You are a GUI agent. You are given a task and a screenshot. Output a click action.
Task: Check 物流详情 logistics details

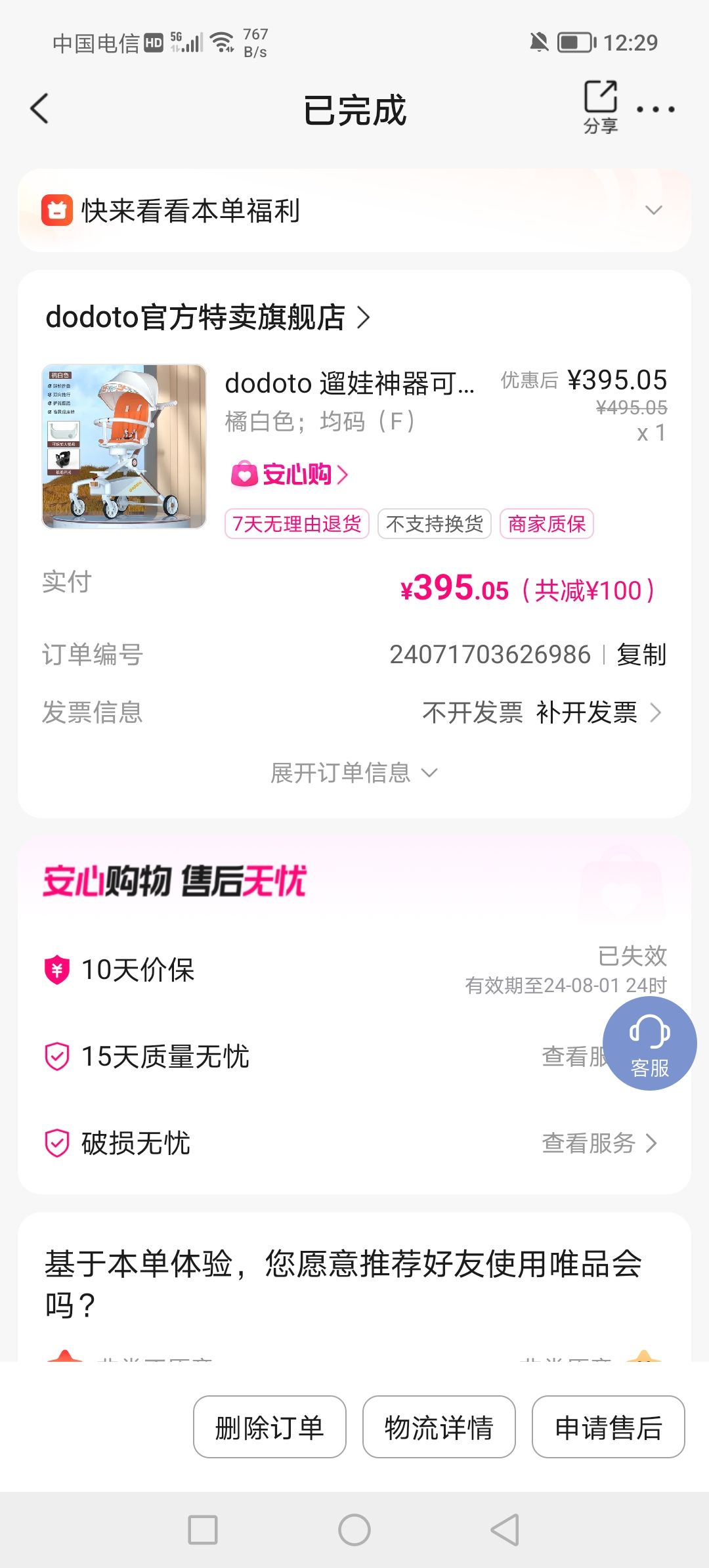[x=439, y=1427]
